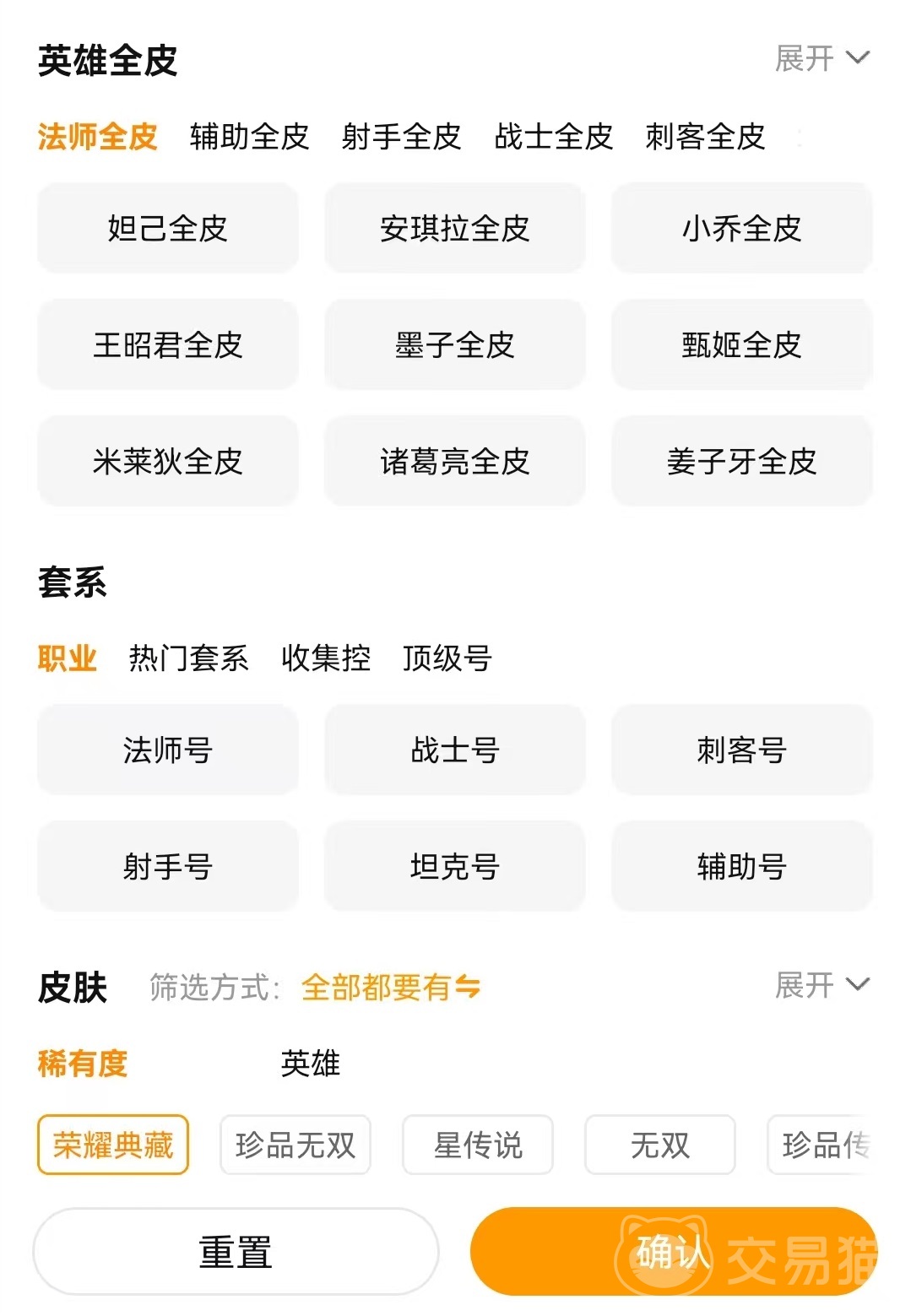
Task: Switch to the 英雄 skin tab
Action: pyautogui.click(x=310, y=1064)
